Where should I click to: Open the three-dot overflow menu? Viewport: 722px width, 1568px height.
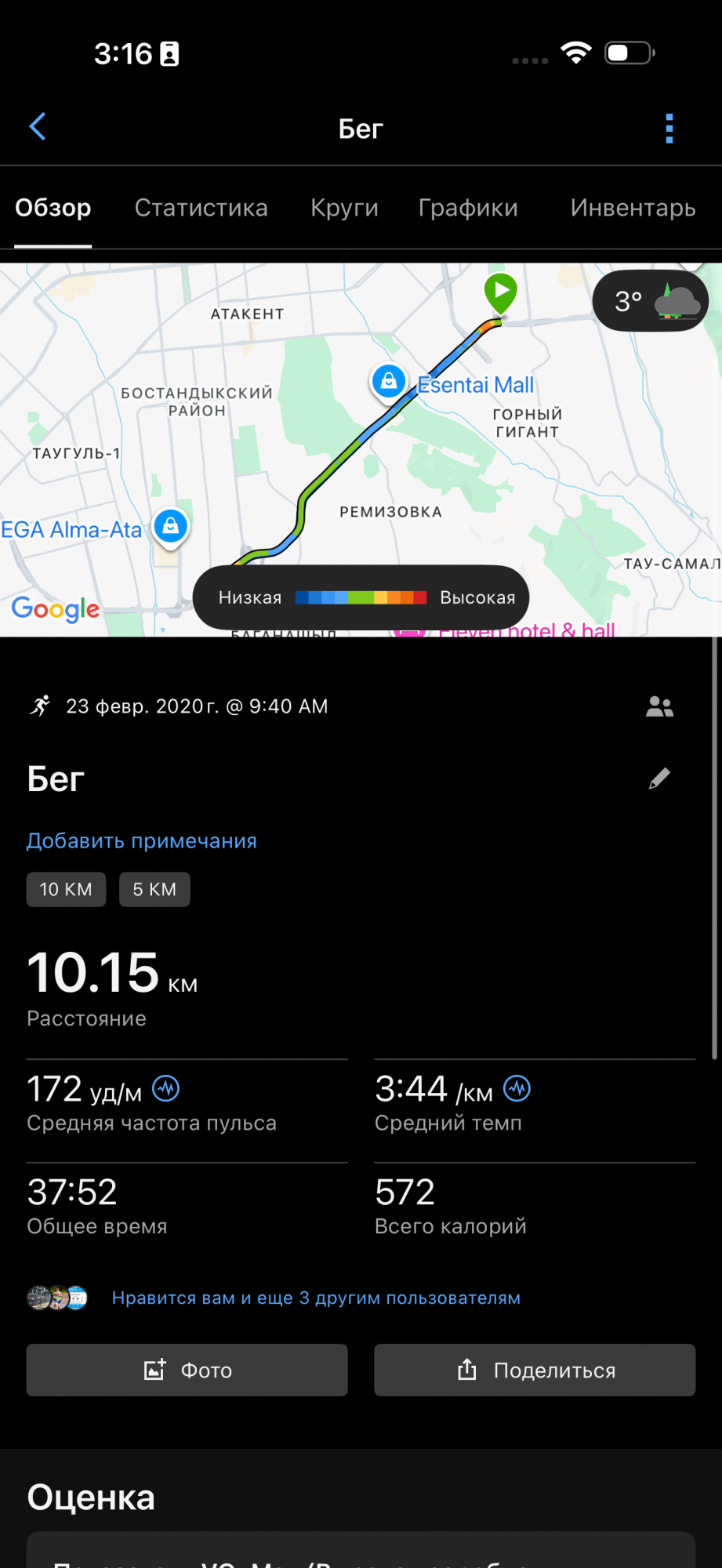pos(669,129)
